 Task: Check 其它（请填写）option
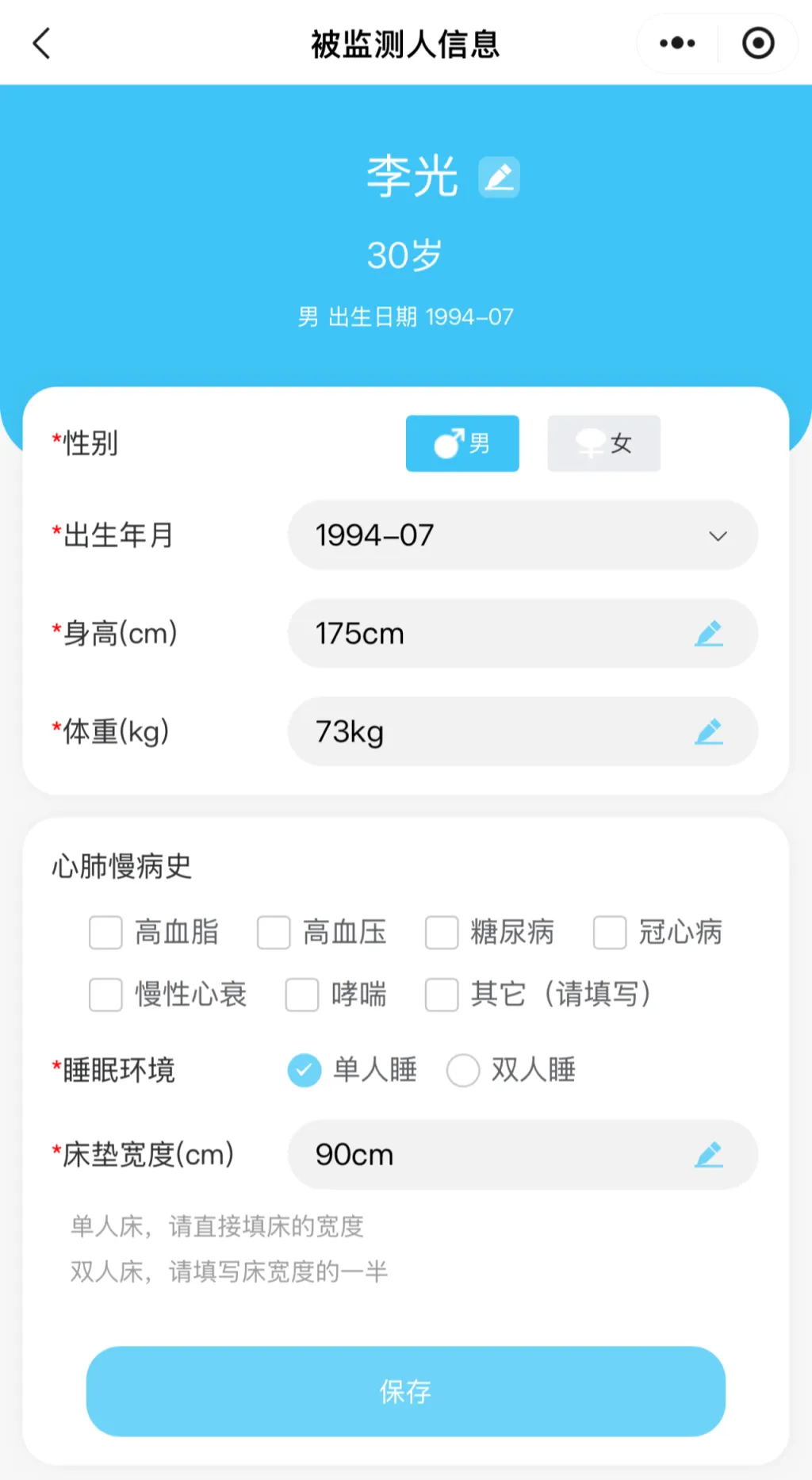point(442,995)
